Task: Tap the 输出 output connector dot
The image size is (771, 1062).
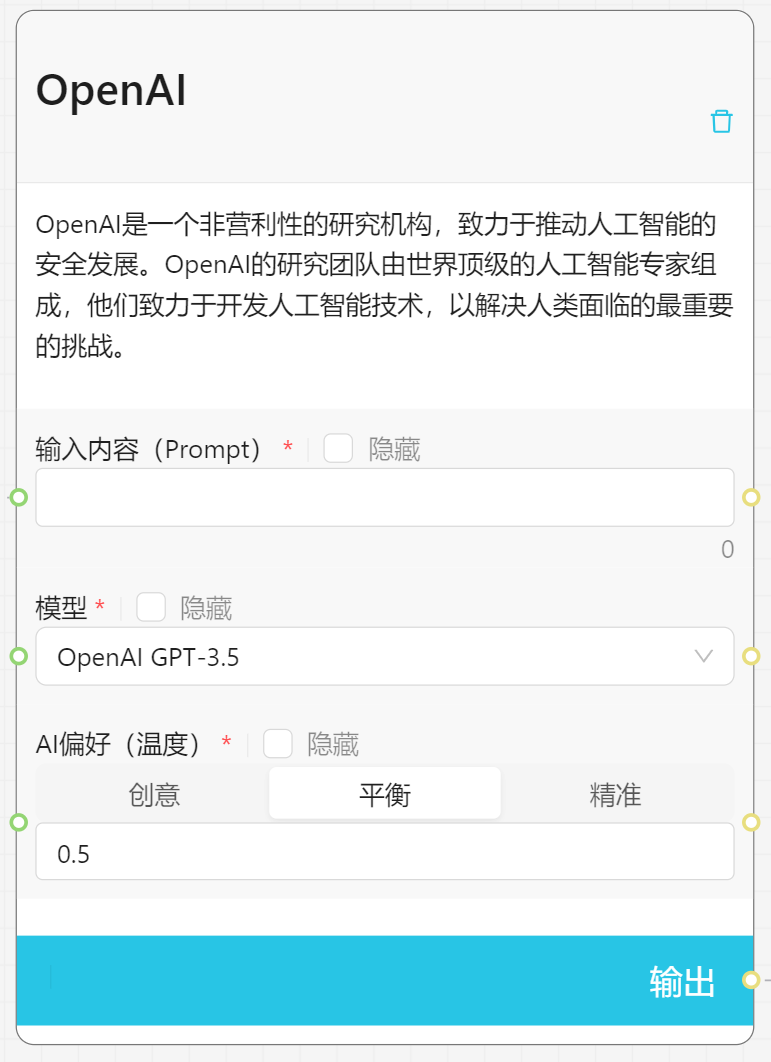Action: point(751,980)
